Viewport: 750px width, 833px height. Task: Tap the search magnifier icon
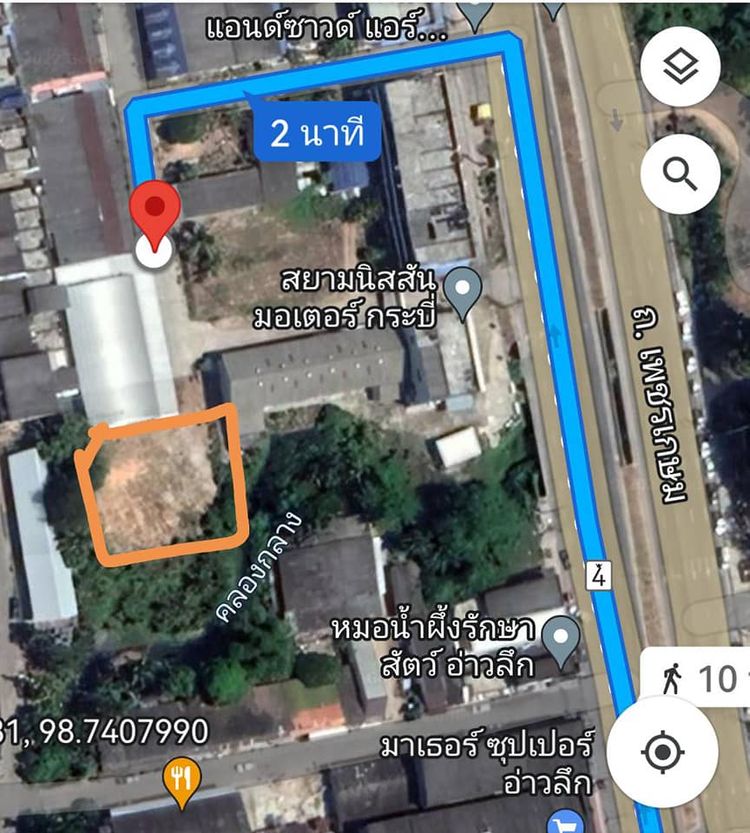click(x=681, y=174)
